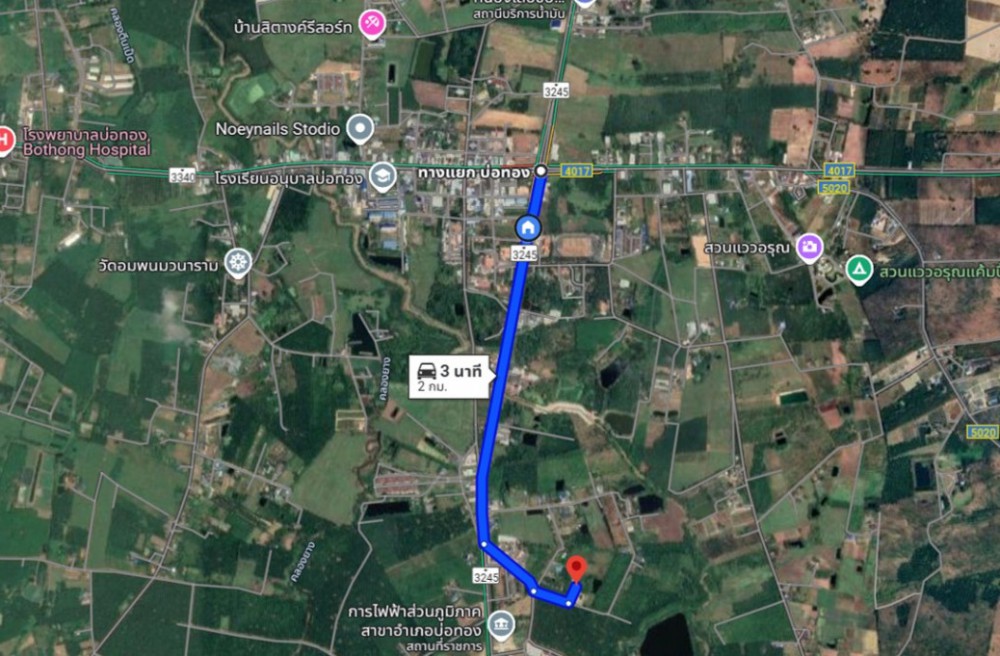Tap the สวนแววอรุณแค้มป์ green camping marker
This screenshot has height=656, width=1000.
858,269
